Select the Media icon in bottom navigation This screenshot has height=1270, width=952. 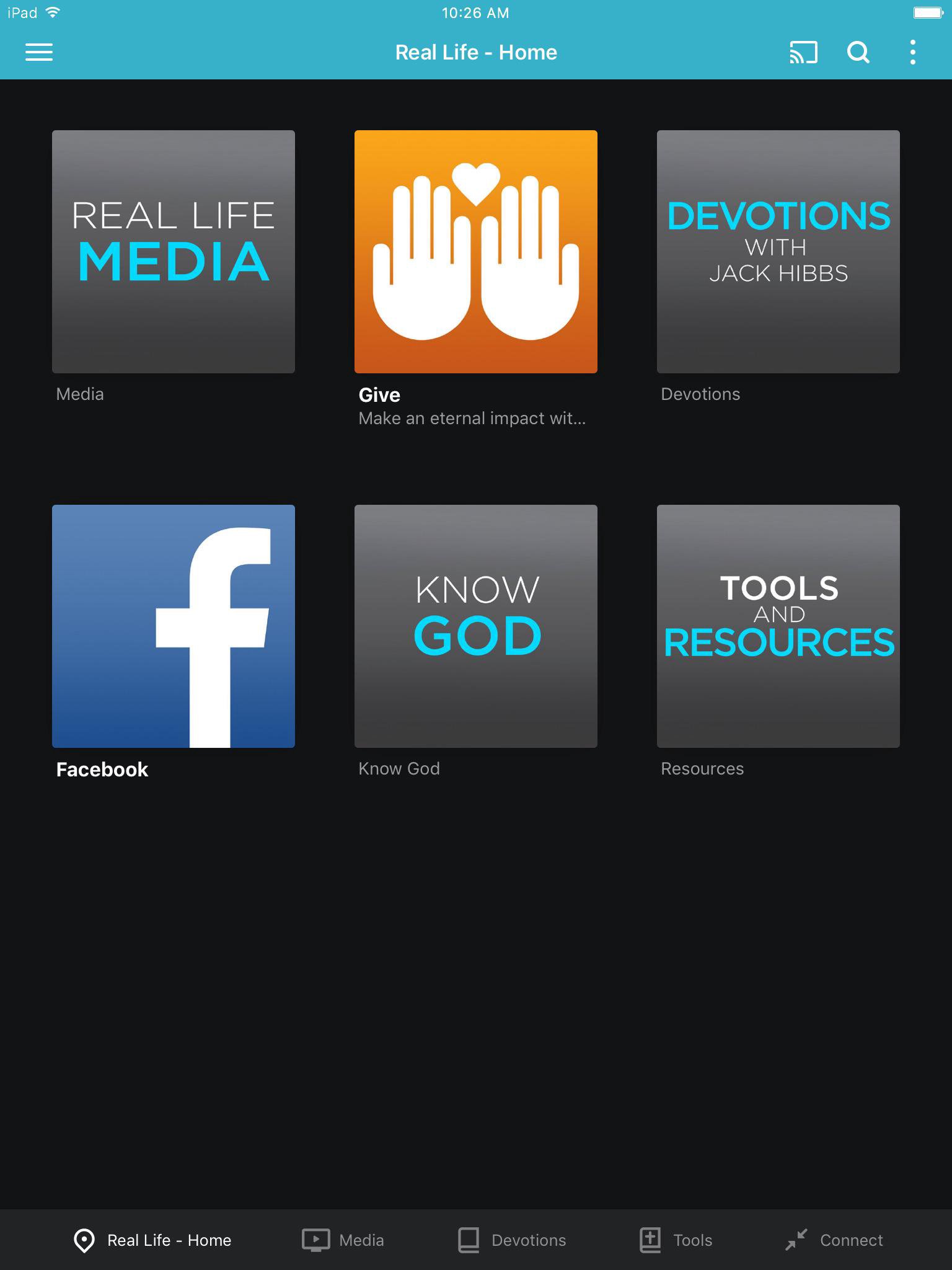[x=315, y=1240]
